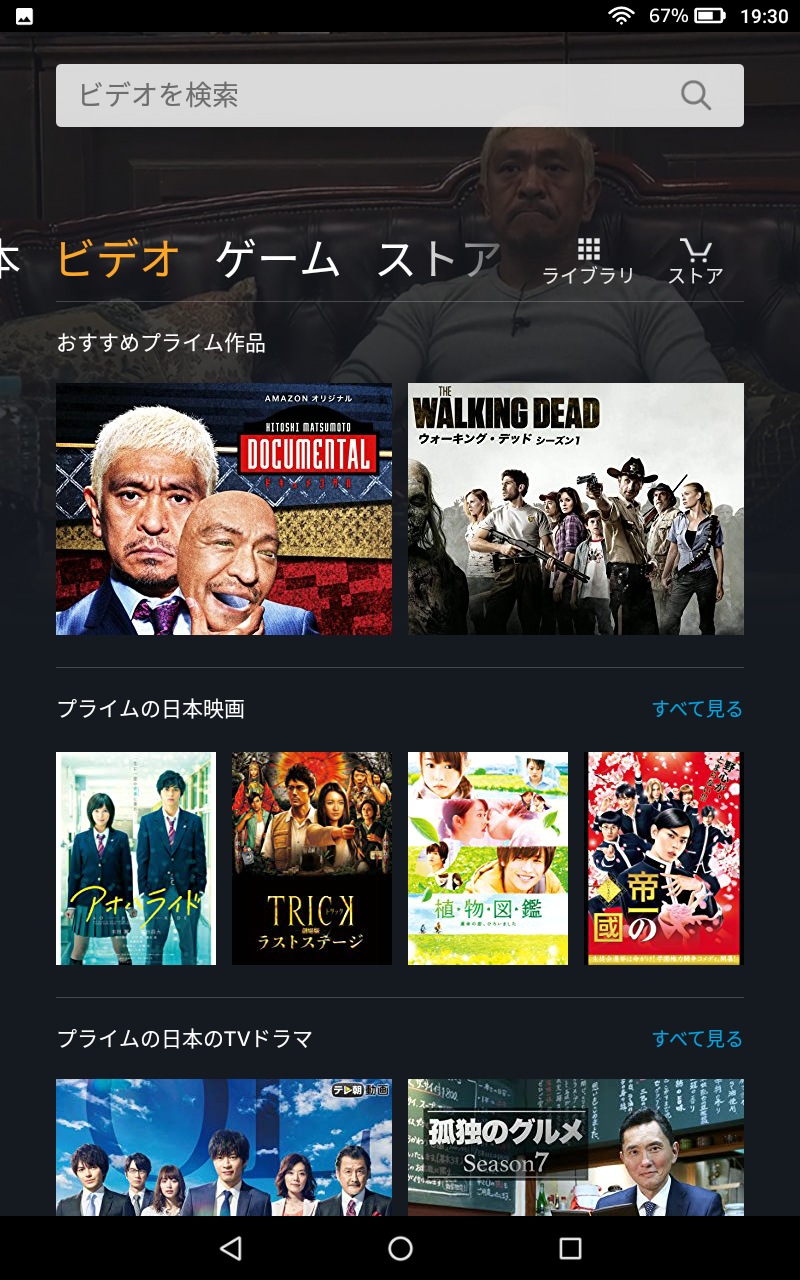800x1280 pixels.
Task: Switch to the ゲーム tab
Action: coord(278,259)
